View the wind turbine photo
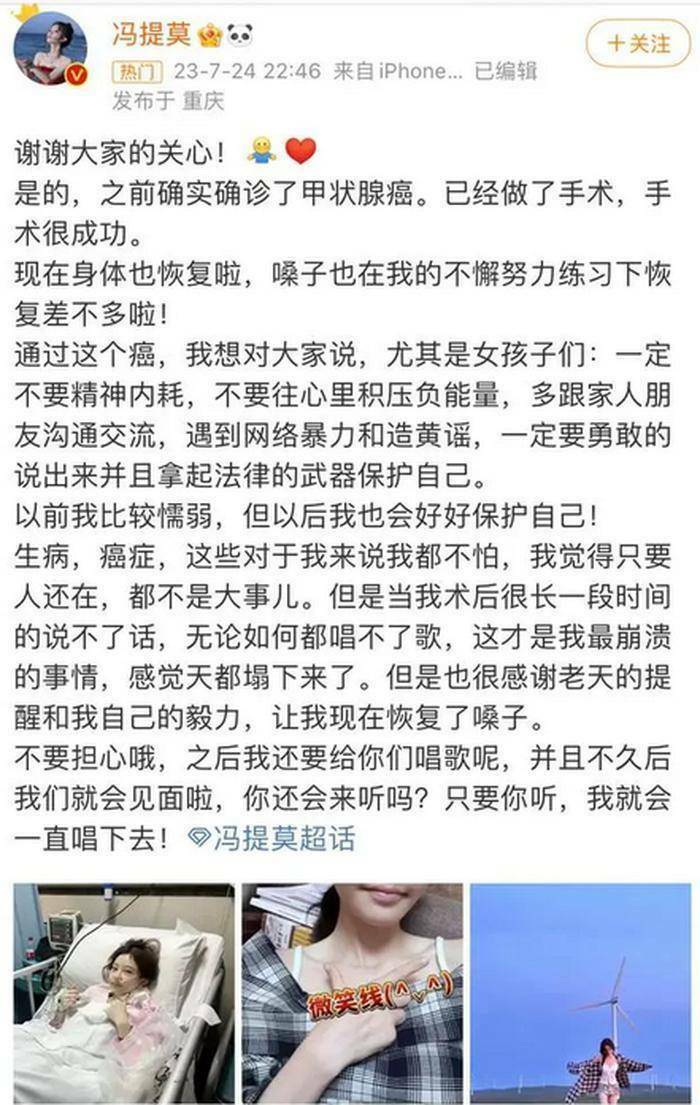700x1105 pixels. 581,992
